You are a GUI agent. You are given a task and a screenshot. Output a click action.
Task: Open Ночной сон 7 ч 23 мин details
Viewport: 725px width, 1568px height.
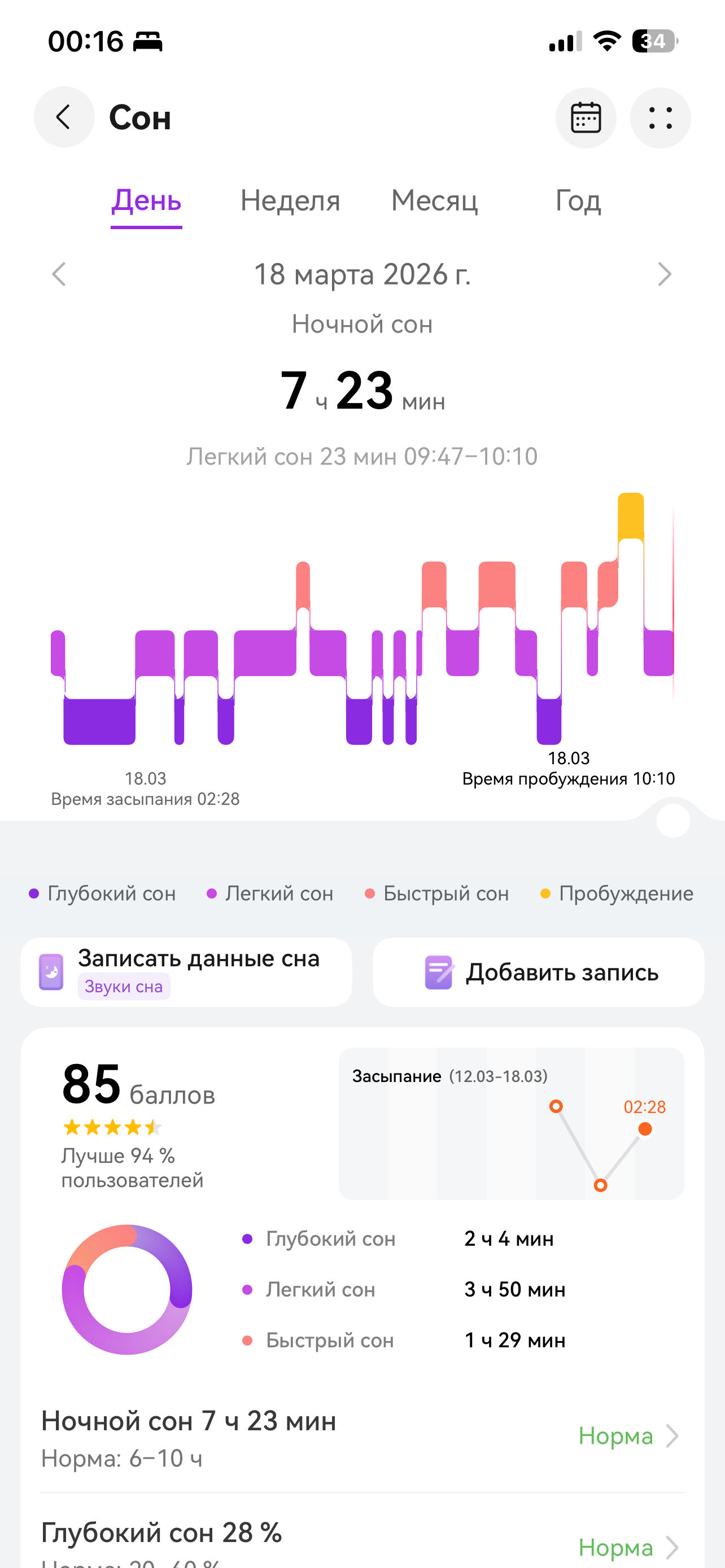(362, 1436)
